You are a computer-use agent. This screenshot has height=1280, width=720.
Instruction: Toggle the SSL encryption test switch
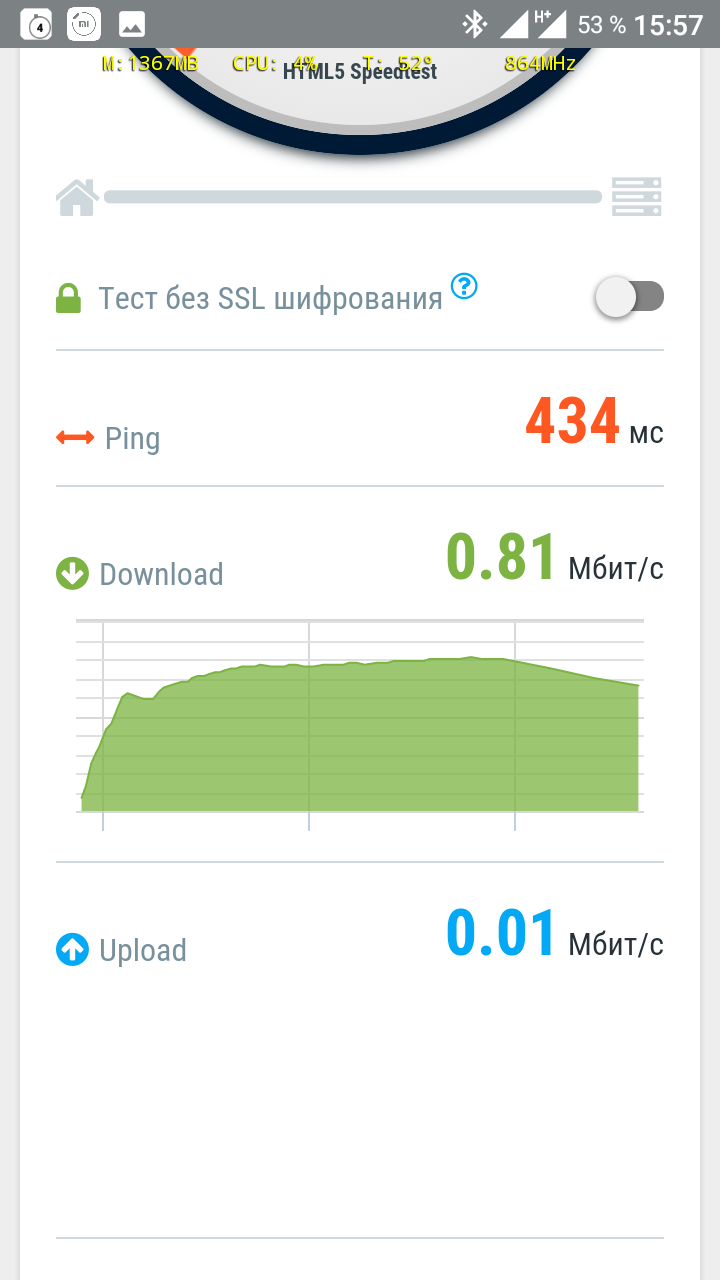tap(630, 297)
